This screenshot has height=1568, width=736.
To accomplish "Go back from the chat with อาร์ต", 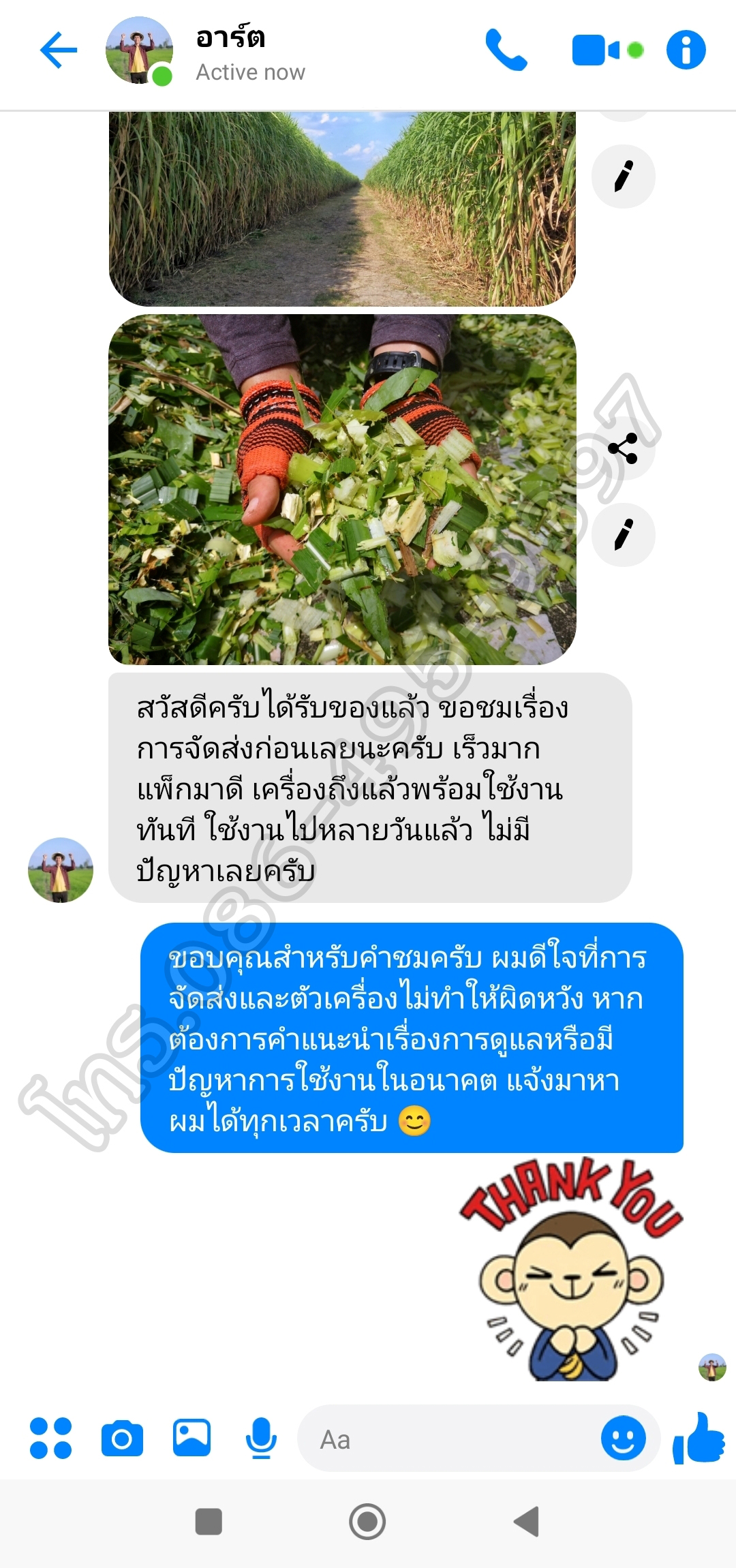I will pyautogui.click(x=59, y=50).
